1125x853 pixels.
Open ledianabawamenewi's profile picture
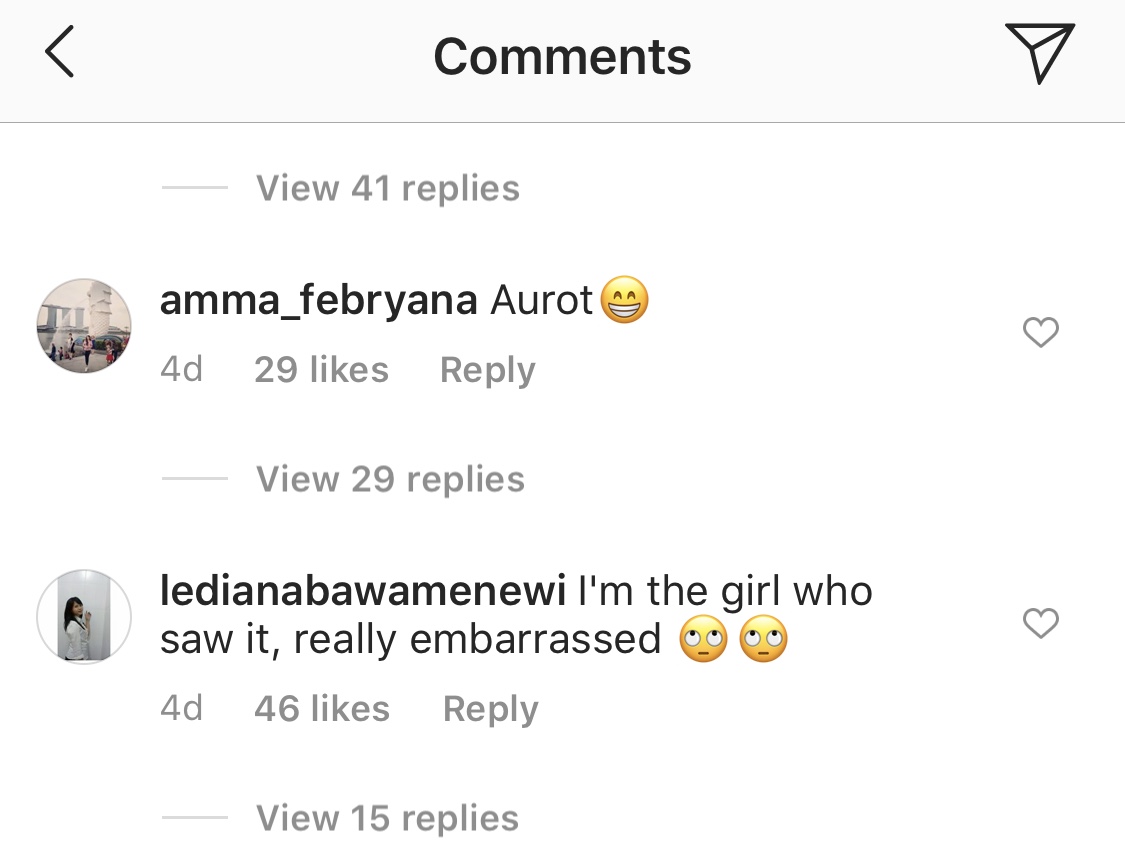coord(84,617)
